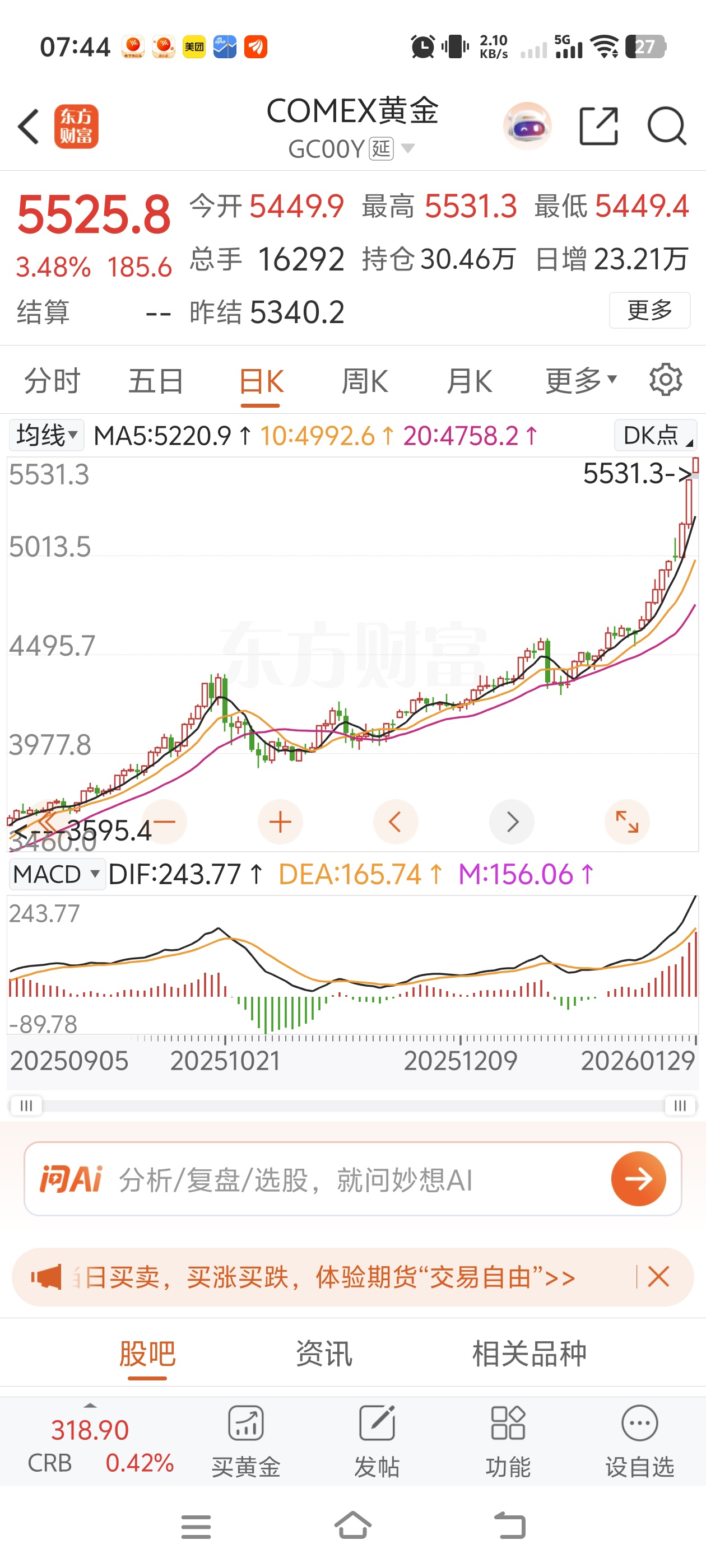
Task: Open search with the magnifier icon
Action: 666,127
